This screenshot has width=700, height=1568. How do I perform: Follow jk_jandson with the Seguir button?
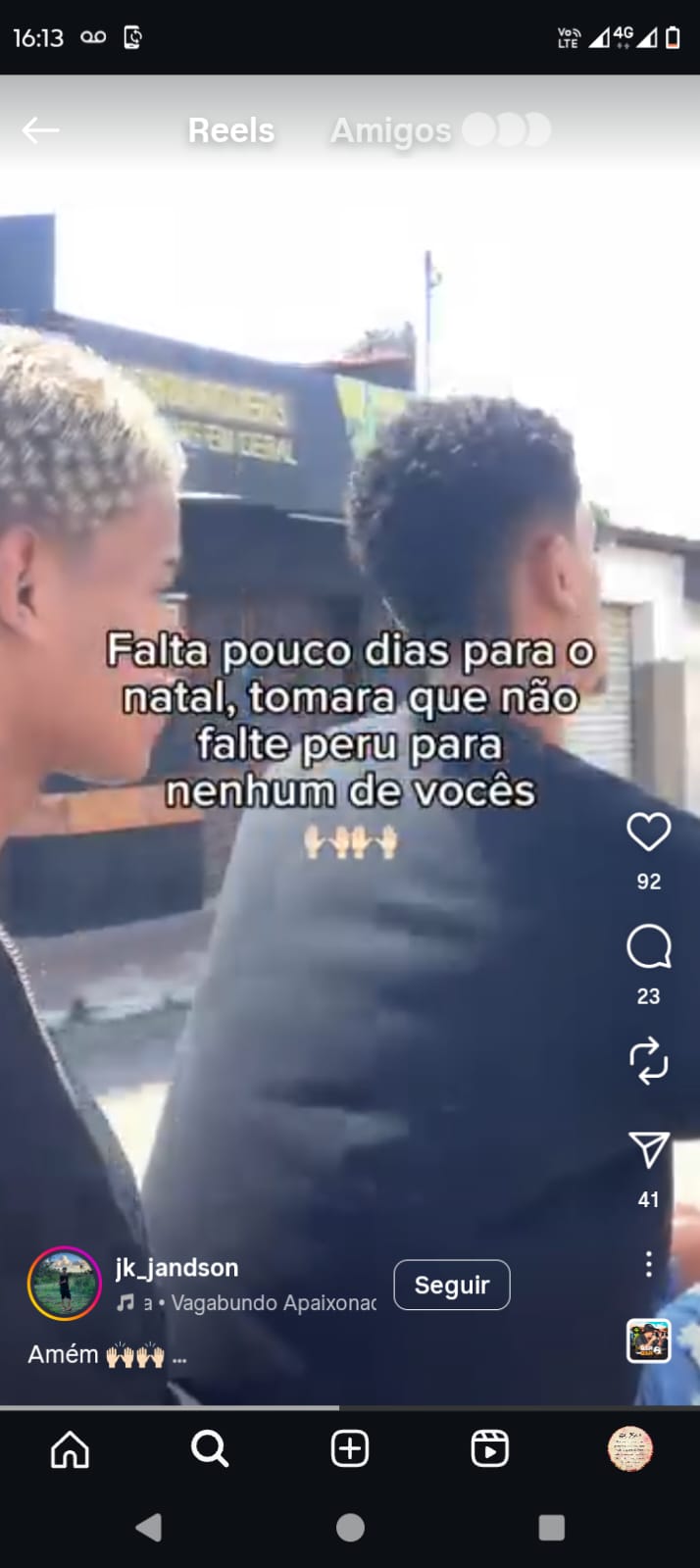point(451,1285)
